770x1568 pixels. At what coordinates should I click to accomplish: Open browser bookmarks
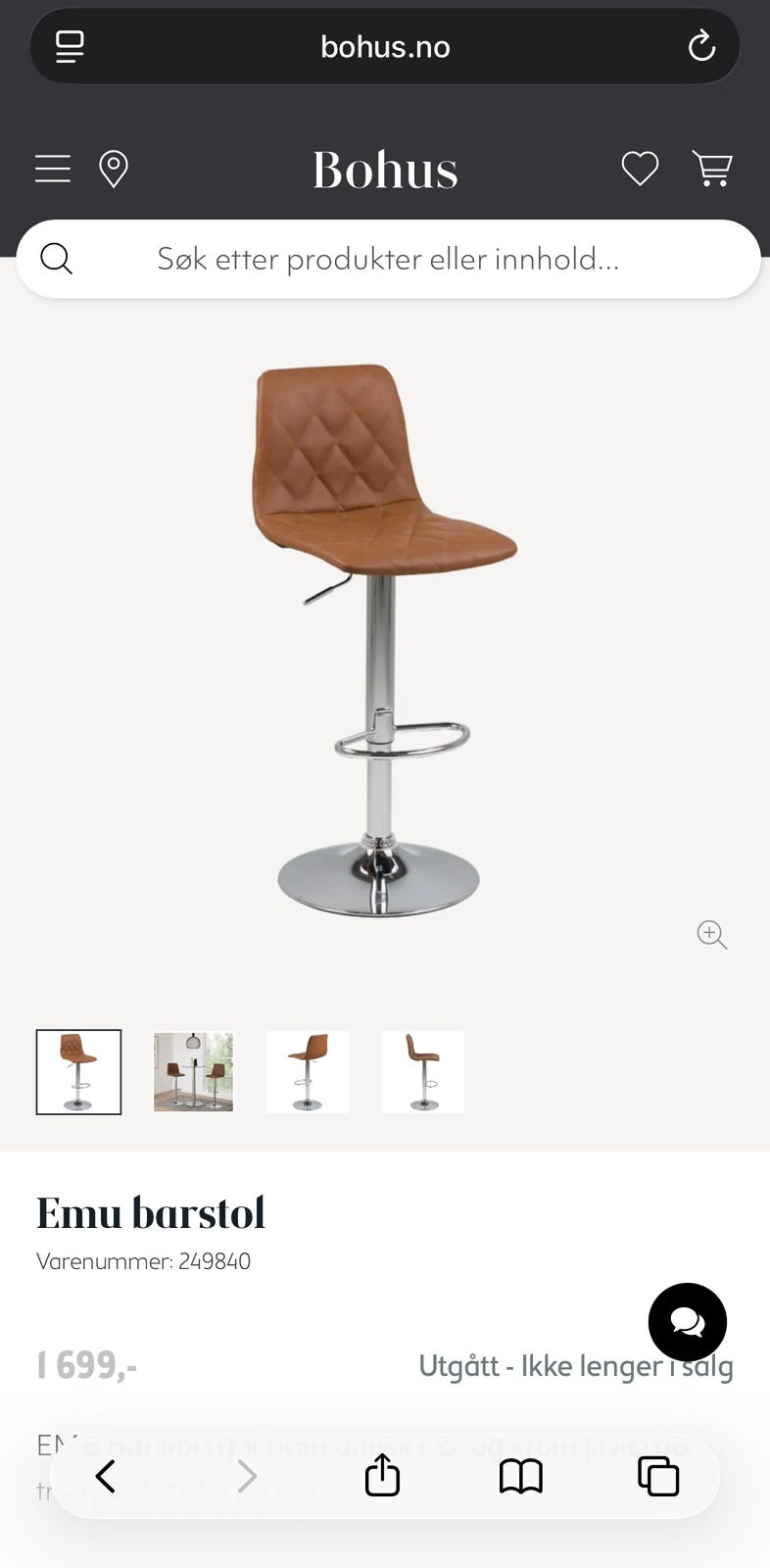[521, 1476]
